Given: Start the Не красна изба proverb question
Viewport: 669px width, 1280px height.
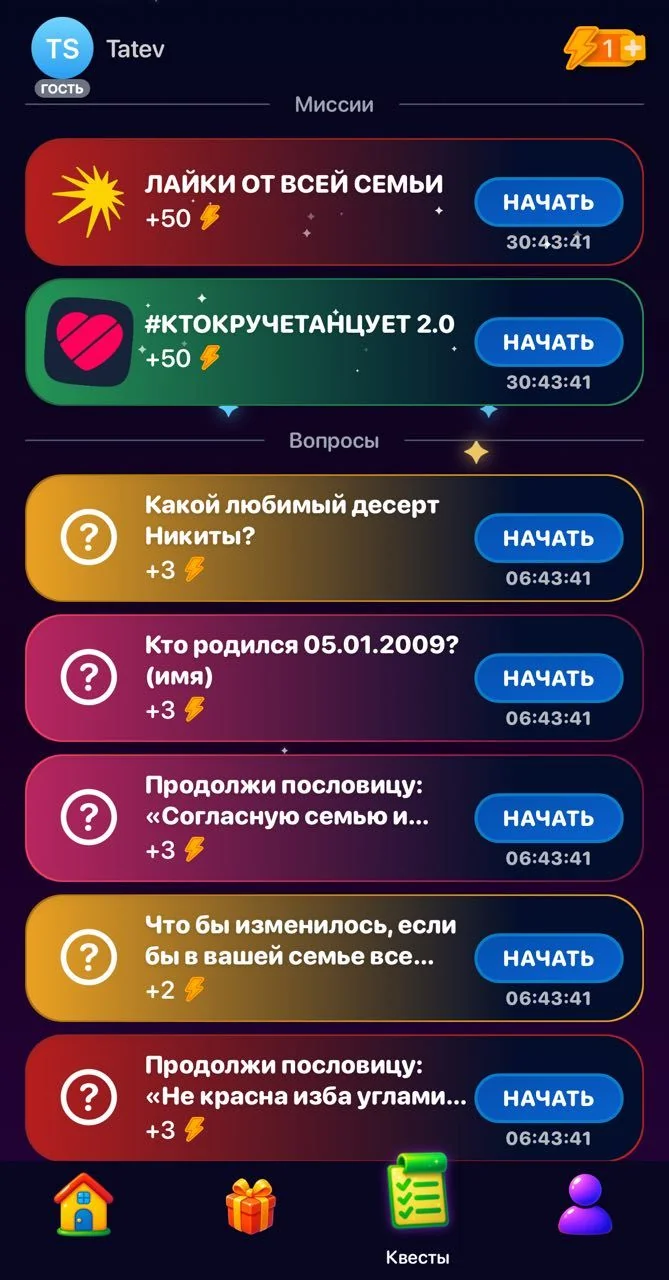Looking at the screenshot, I should tap(548, 1098).
